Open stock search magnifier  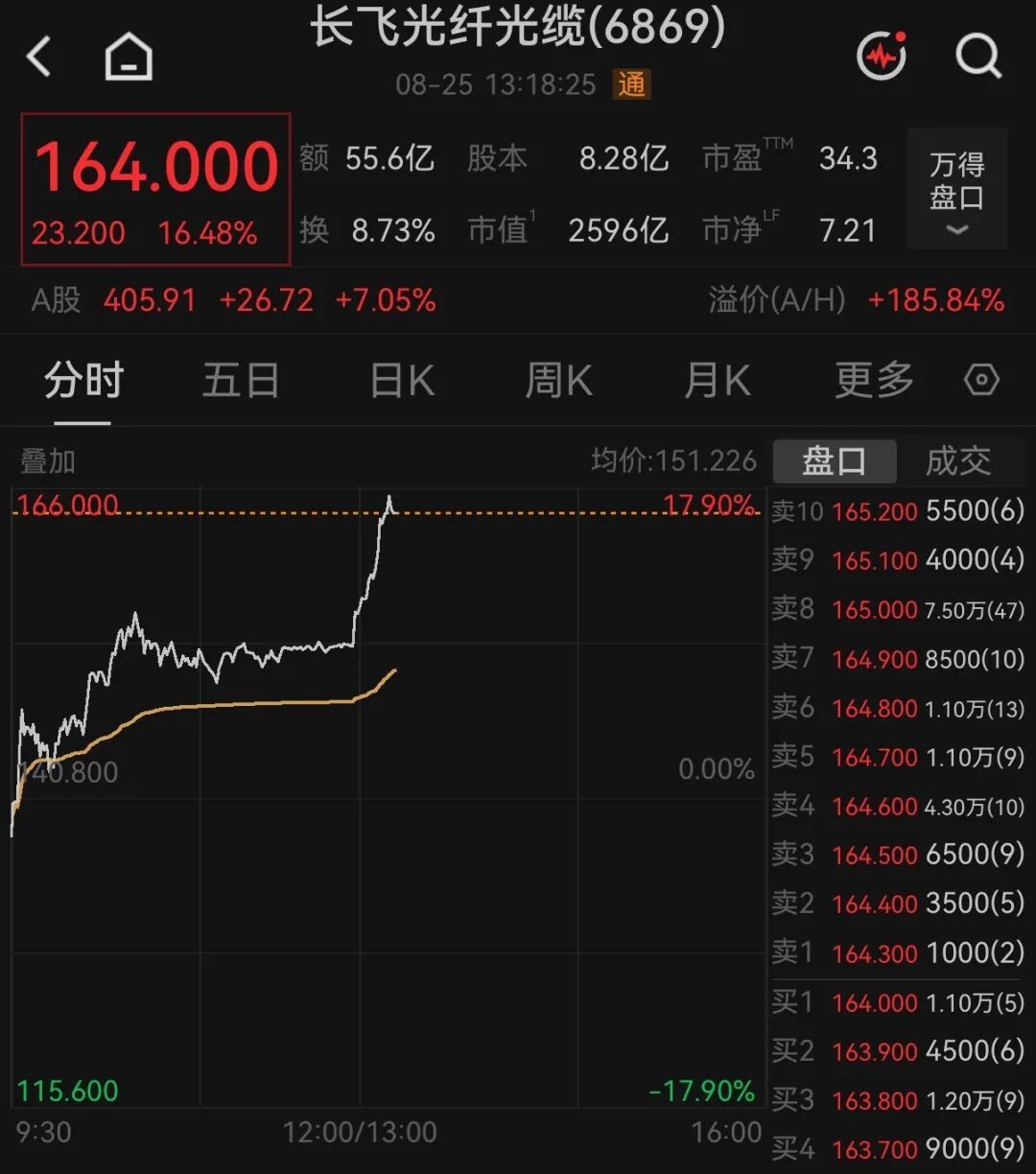[x=978, y=57]
